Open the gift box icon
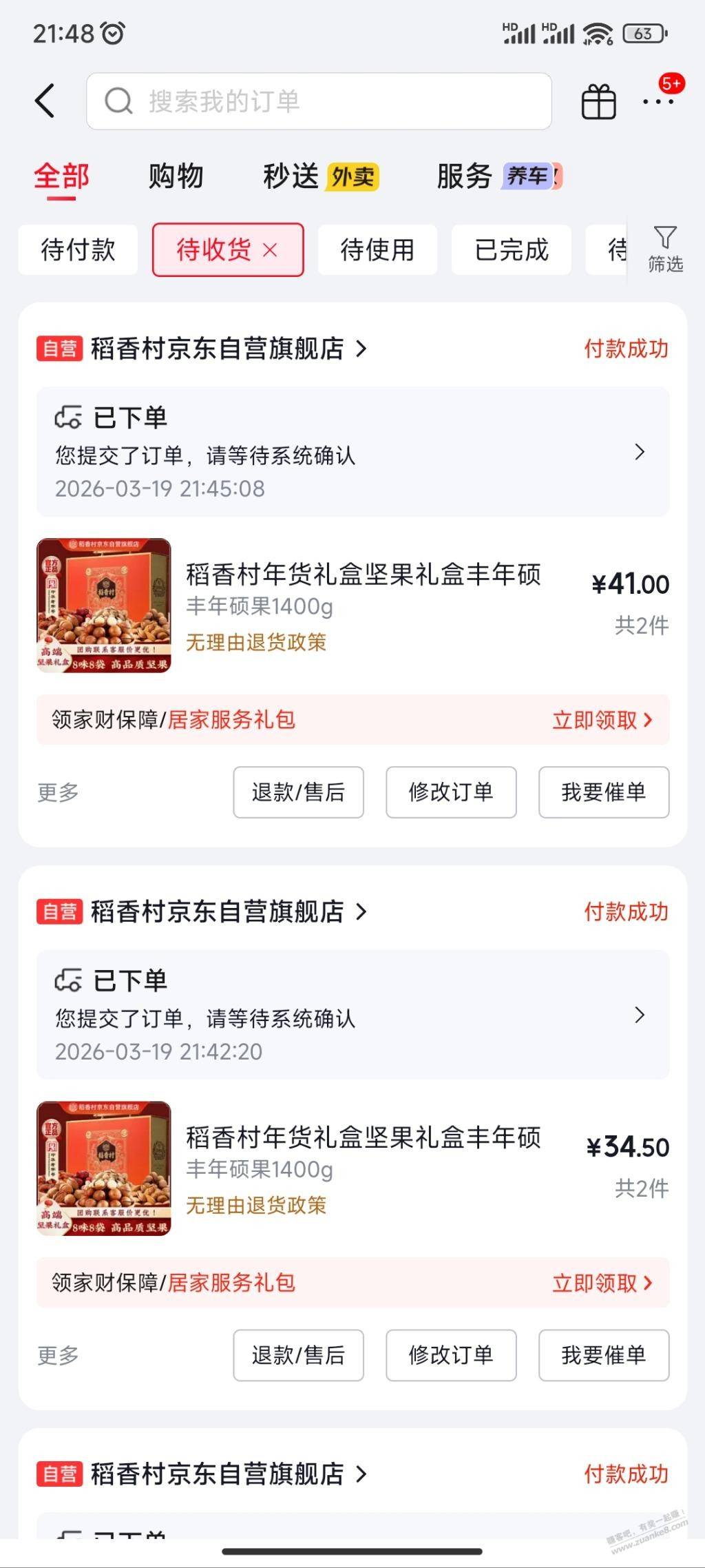This screenshot has width=705, height=1568. click(x=598, y=102)
